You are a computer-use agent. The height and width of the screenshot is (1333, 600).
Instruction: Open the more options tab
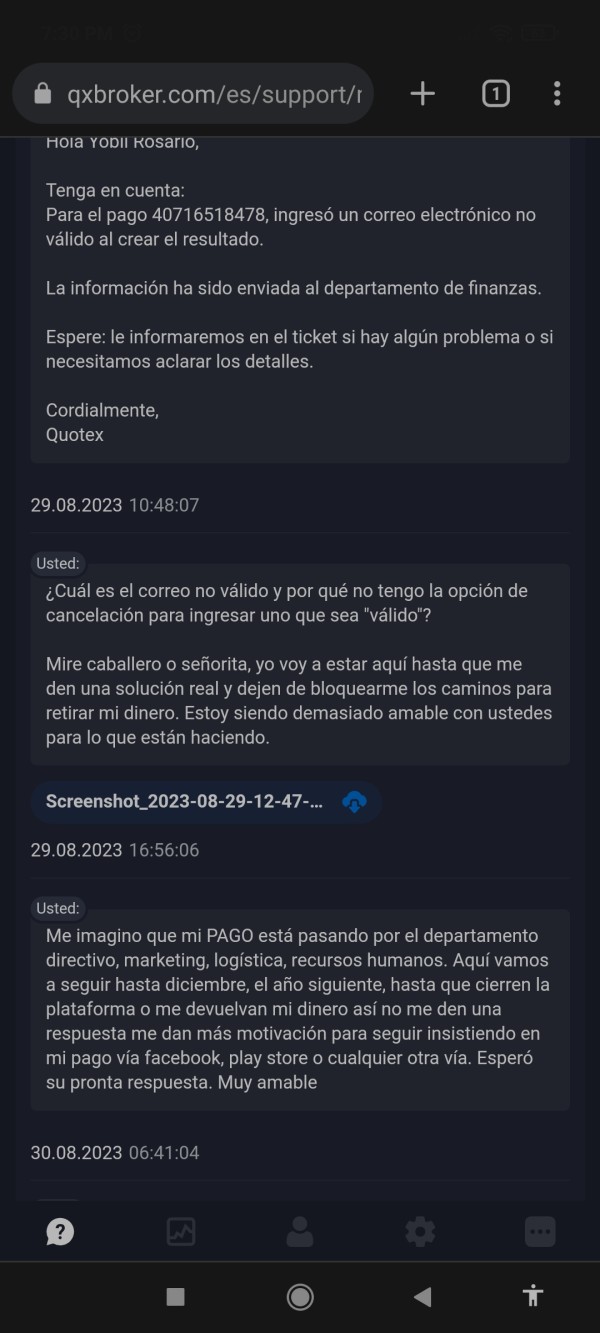(x=540, y=1231)
